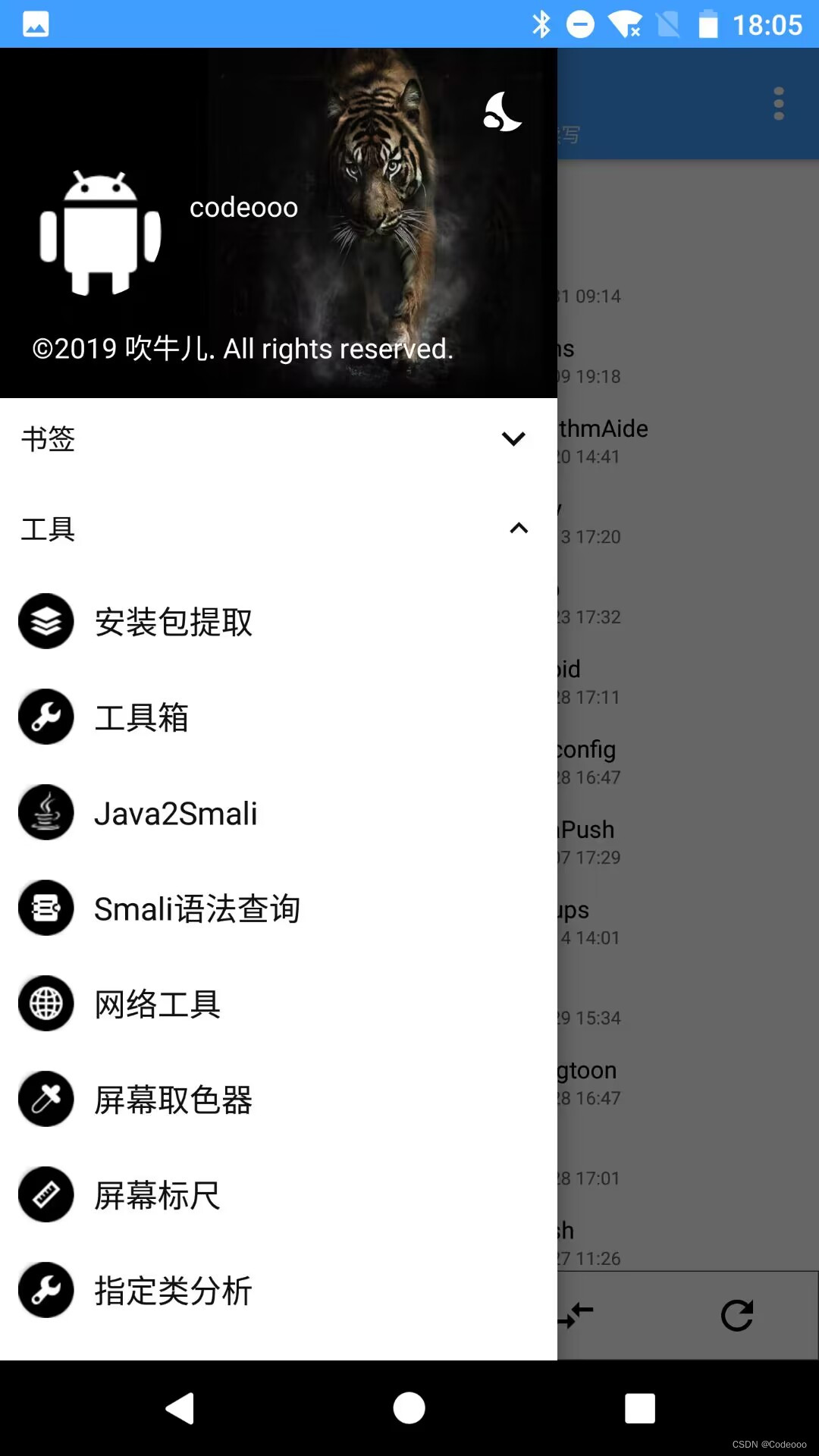Select 屏幕取色器
This screenshot has height=1456, width=819.
coord(173,1100)
